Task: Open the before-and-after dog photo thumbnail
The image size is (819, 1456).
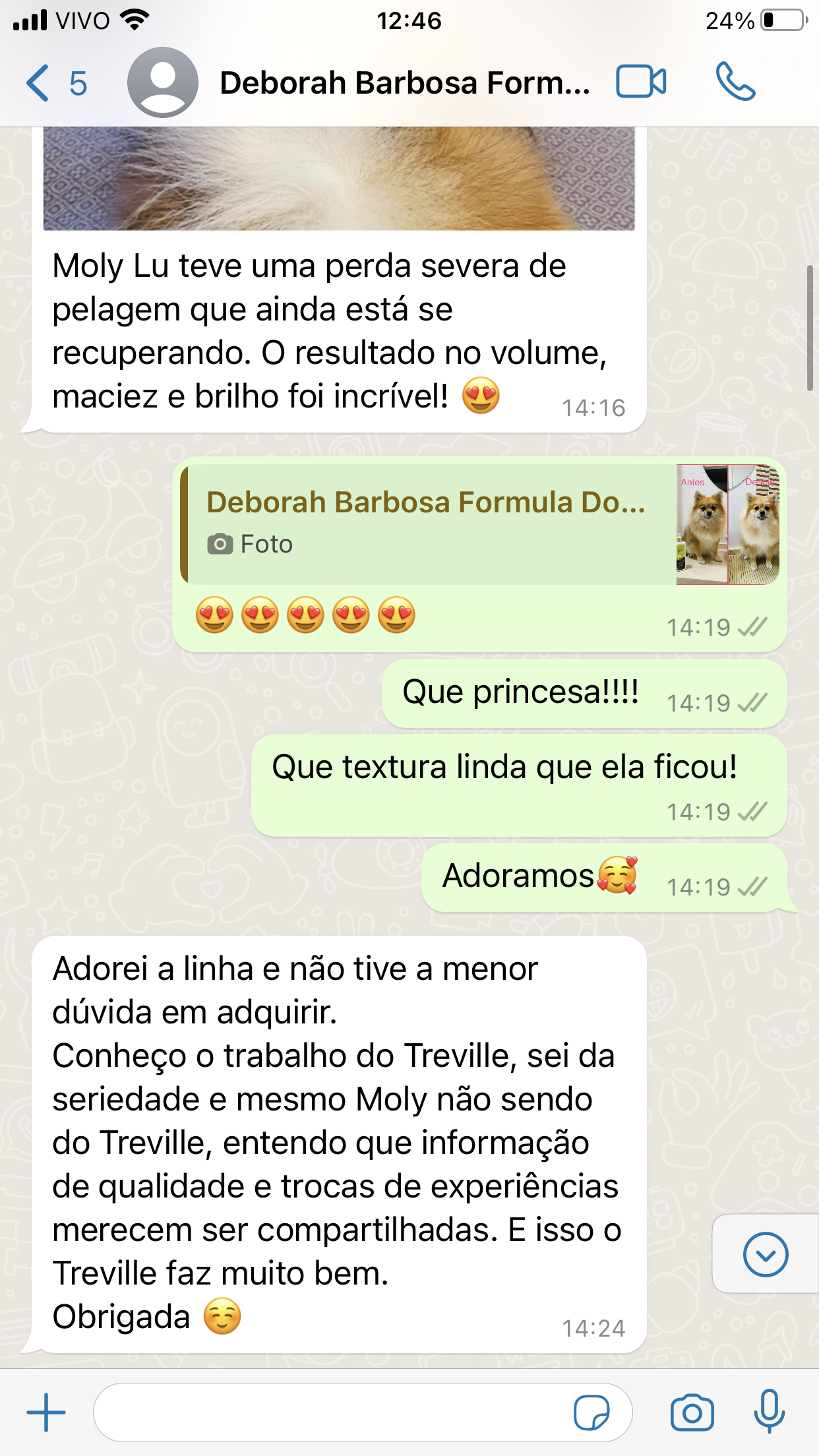Action: (727, 524)
